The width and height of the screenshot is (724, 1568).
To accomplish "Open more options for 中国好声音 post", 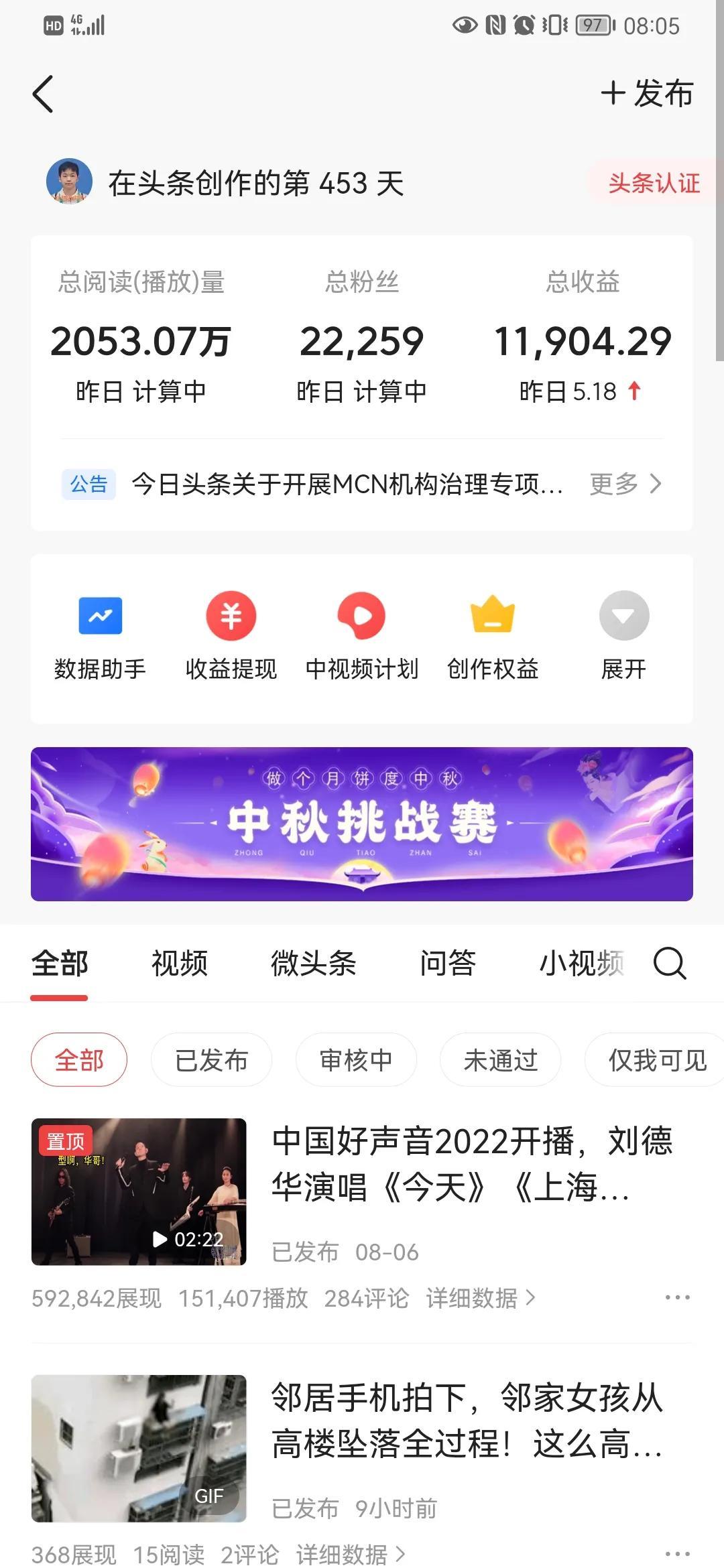I will coord(677,1298).
